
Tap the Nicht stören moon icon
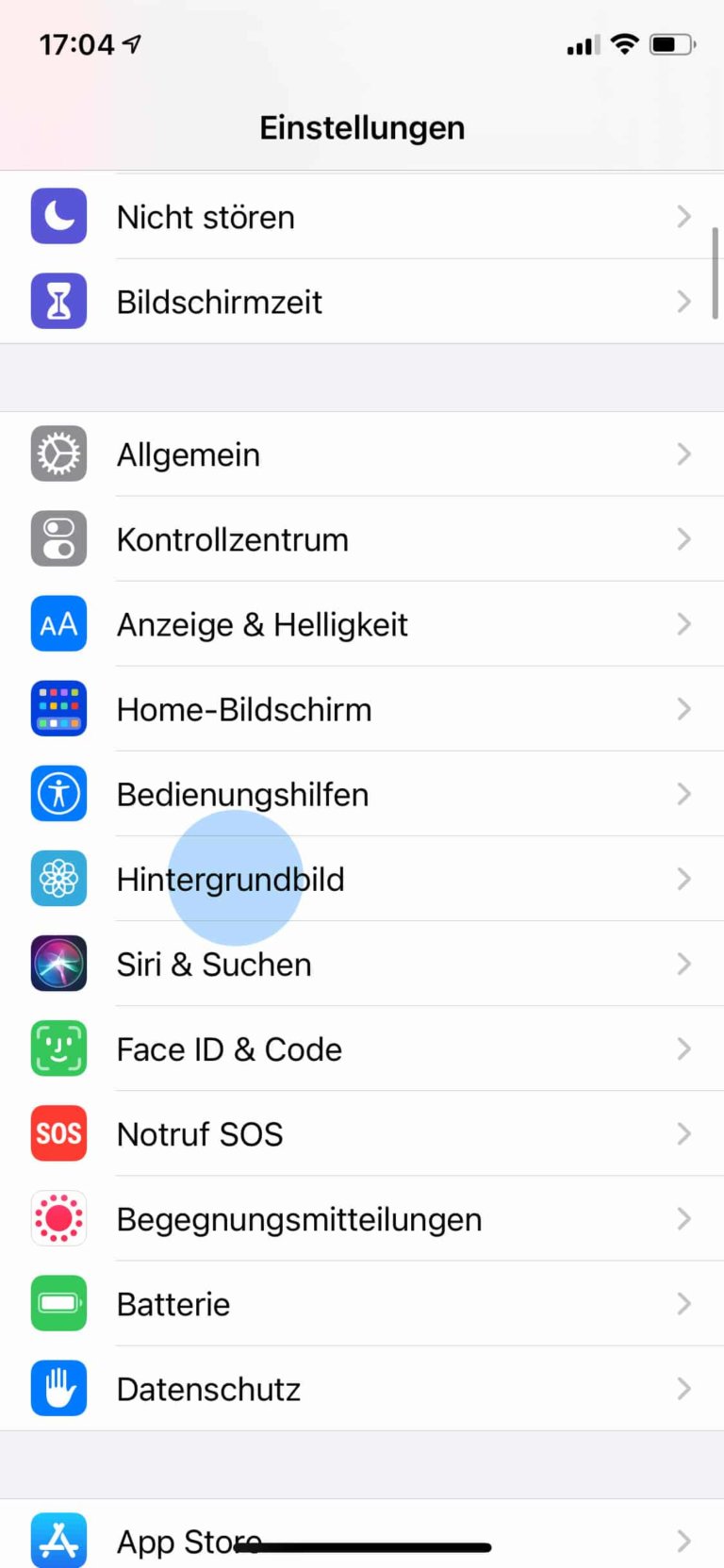(58, 216)
